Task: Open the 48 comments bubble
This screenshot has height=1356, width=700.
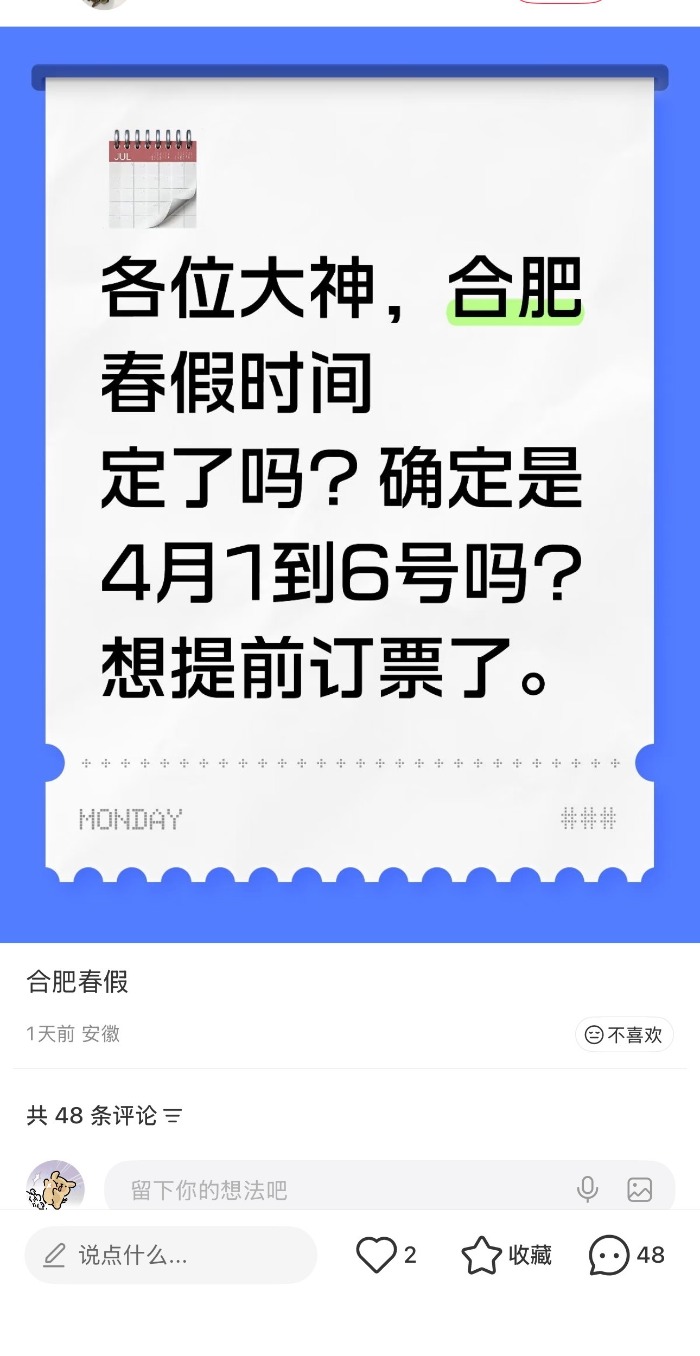Action: [609, 1255]
